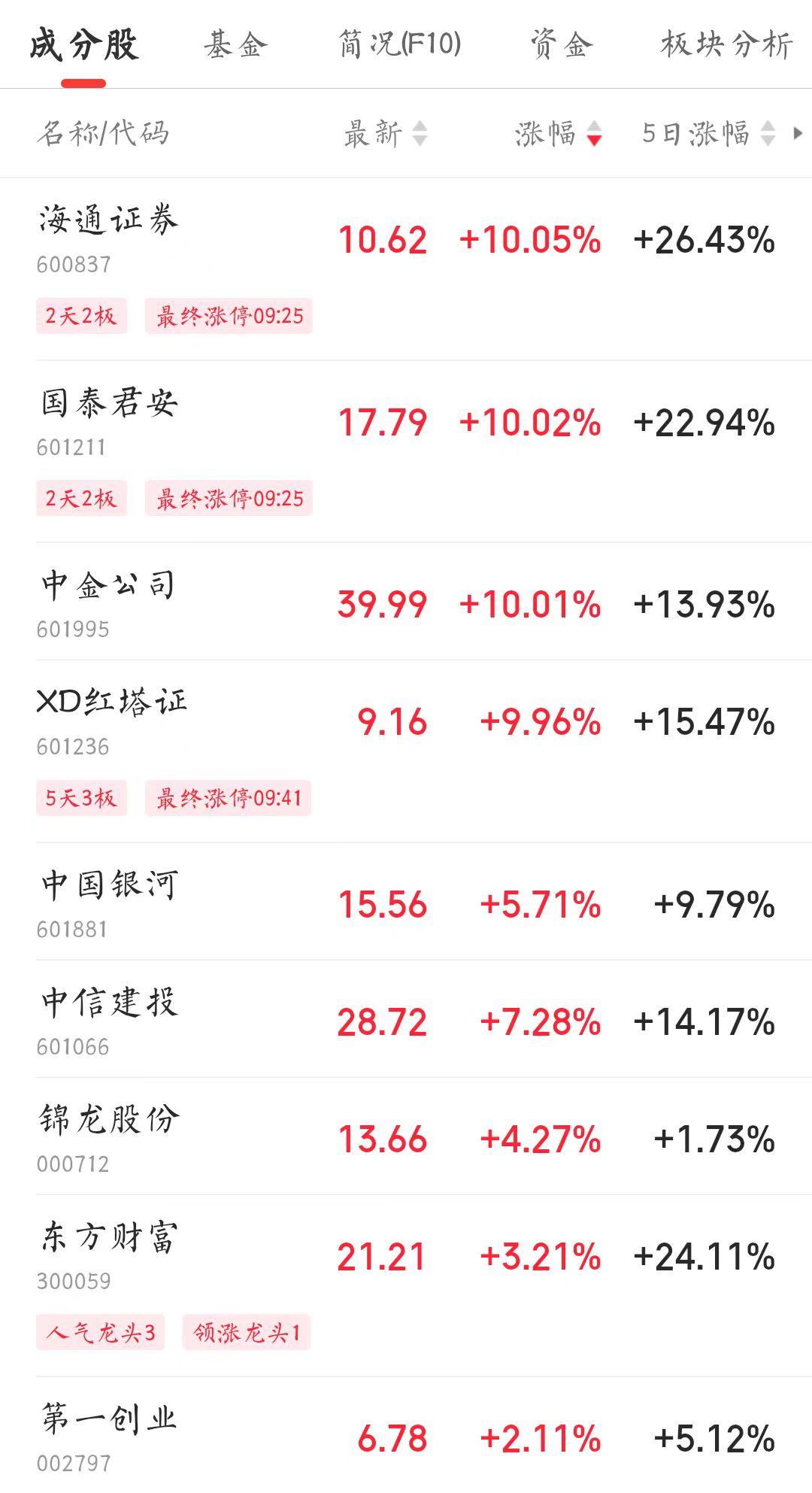Open the 简况(F10) tab
Screen dimensions: 812x1493
(x=400, y=45)
